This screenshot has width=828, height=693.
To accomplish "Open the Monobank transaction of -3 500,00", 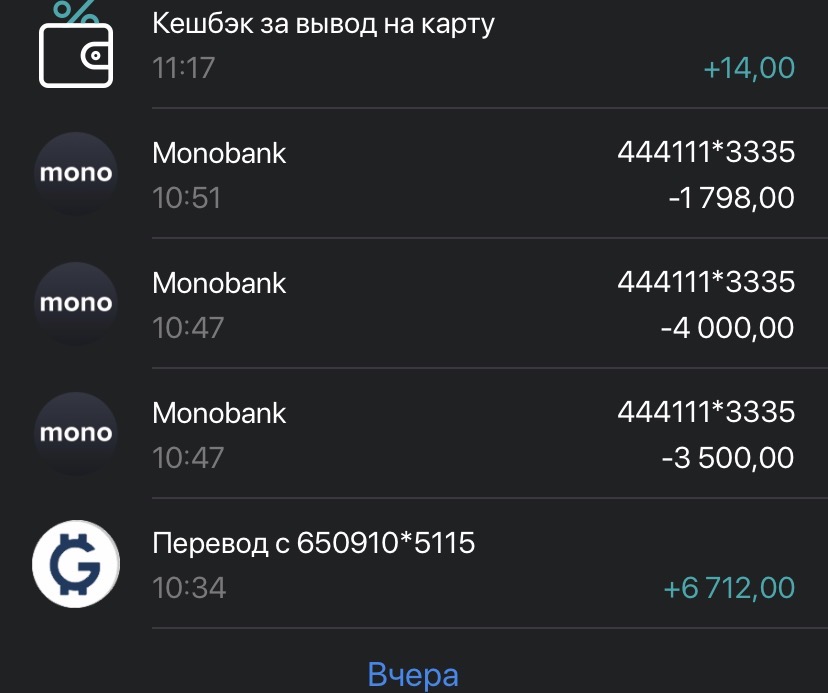I will coord(414,433).
